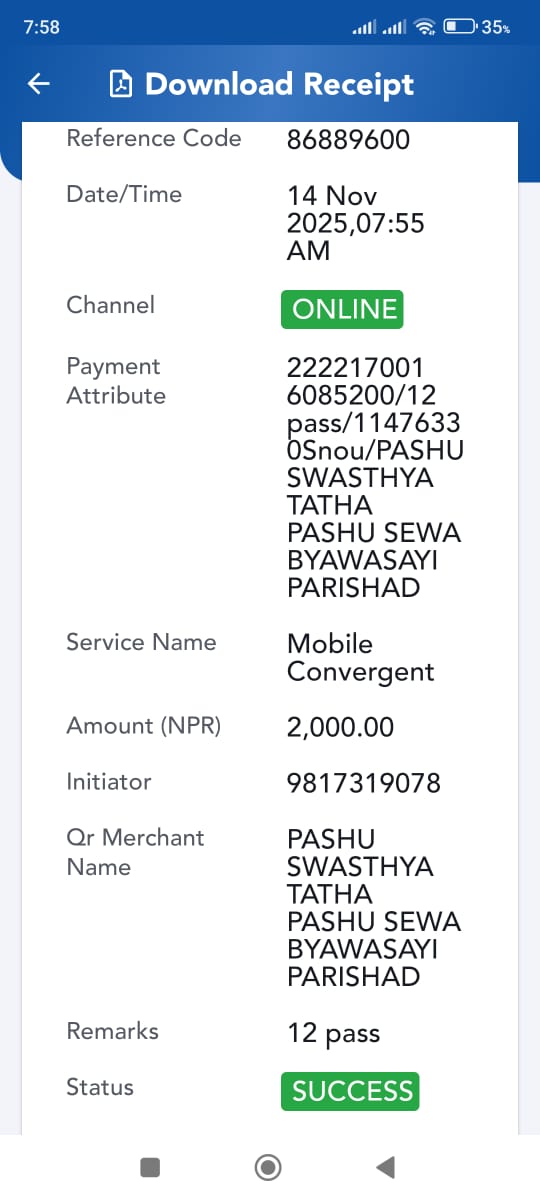Go back using the top arrow
The width and height of the screenshot is (540, 1200).
39,84
